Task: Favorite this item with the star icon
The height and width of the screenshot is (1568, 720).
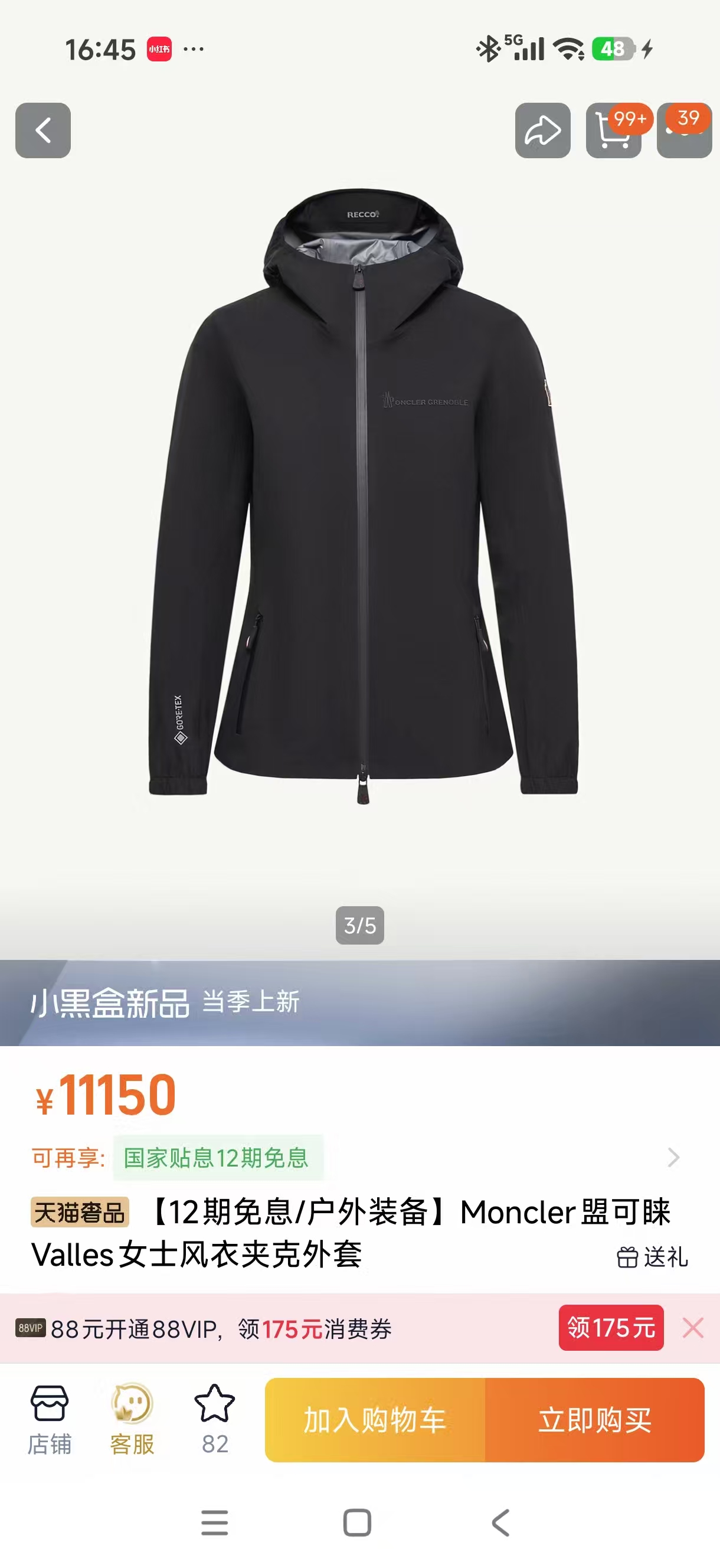Action: tap(214, 1418)
